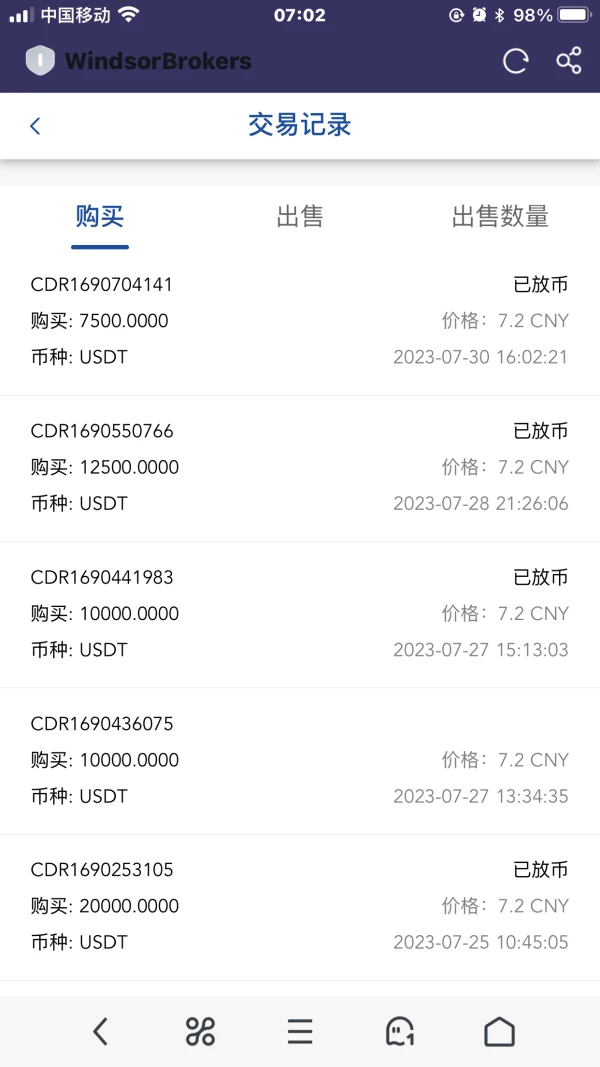Viewport: 600px width, 1067px height.
Task: Open transaction CDR1690441983
Action: [300, 613]
